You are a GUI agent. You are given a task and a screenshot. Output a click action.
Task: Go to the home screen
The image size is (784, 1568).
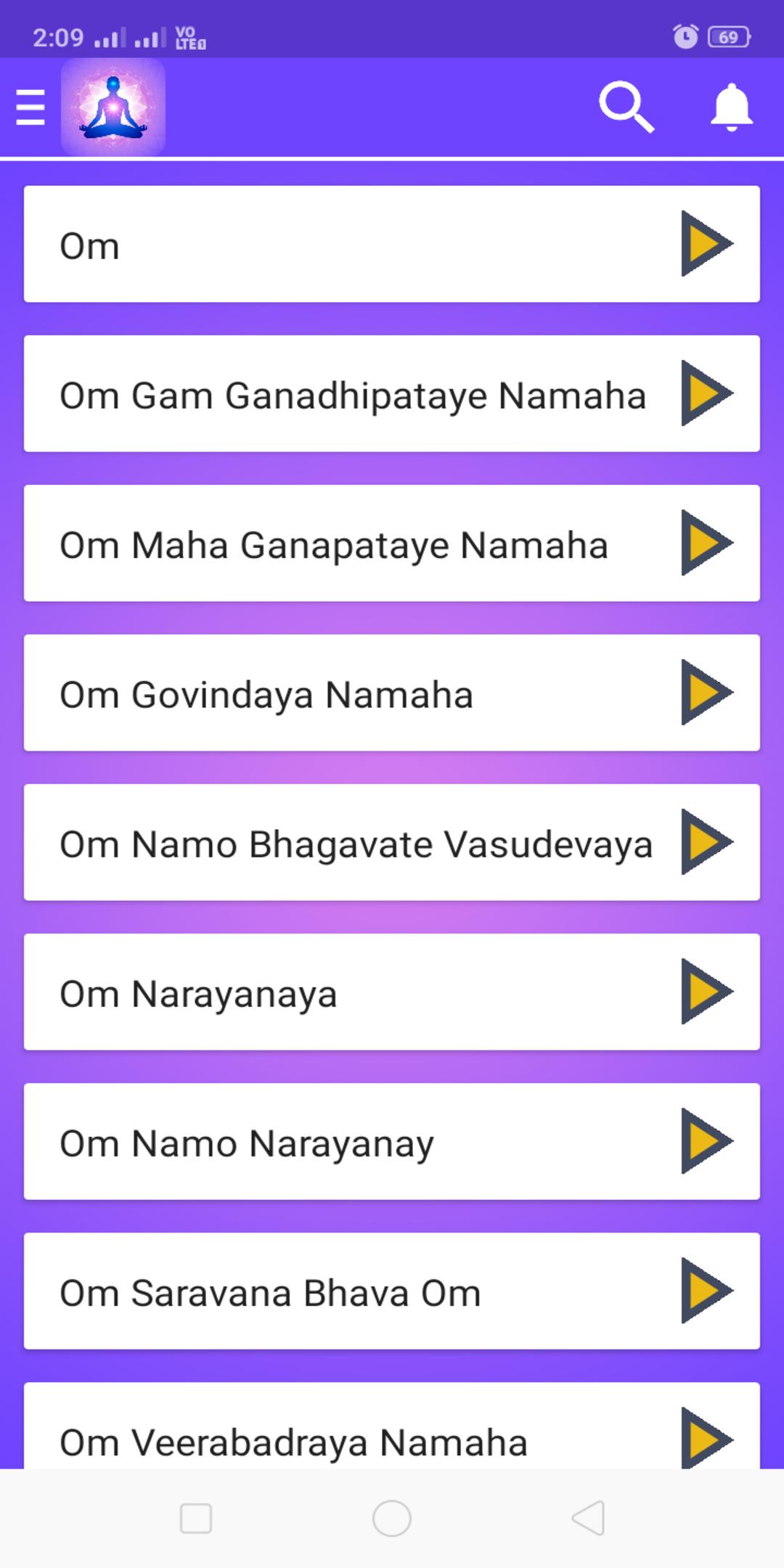click(392, 1518)
